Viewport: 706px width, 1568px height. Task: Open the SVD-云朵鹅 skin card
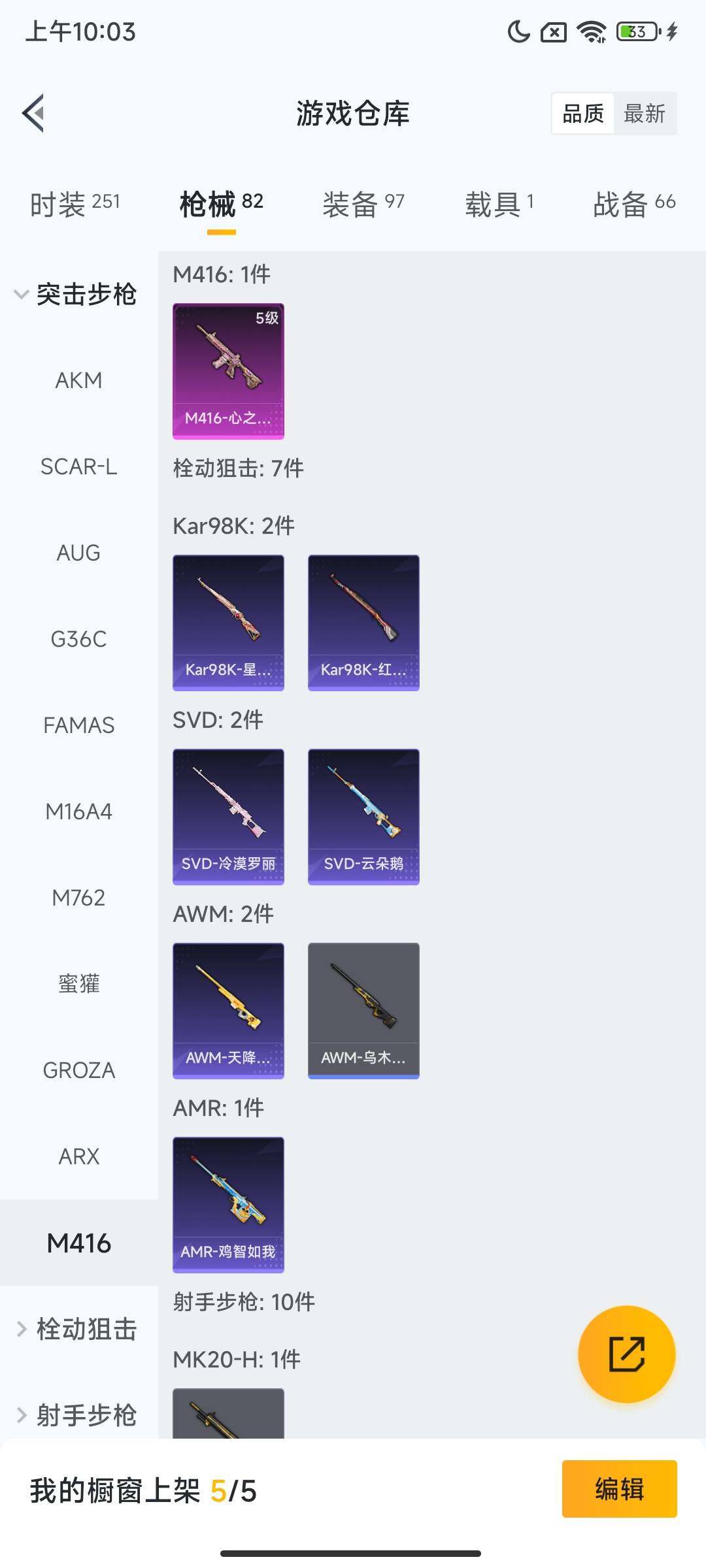pos(363,817)
